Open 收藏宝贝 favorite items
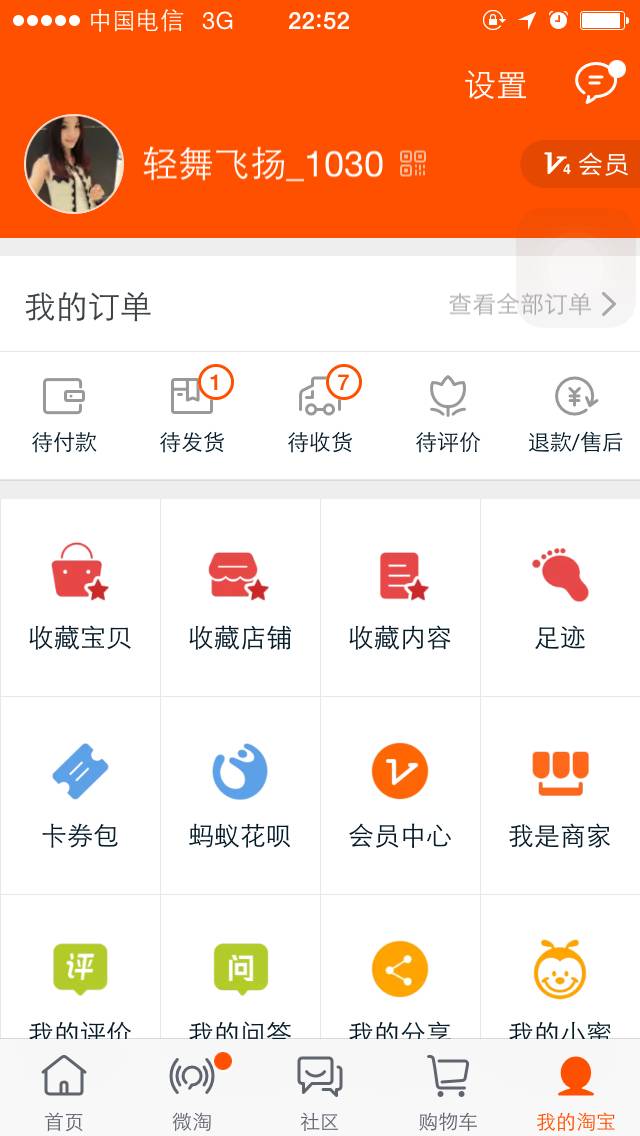 click(x=80, y=598)
